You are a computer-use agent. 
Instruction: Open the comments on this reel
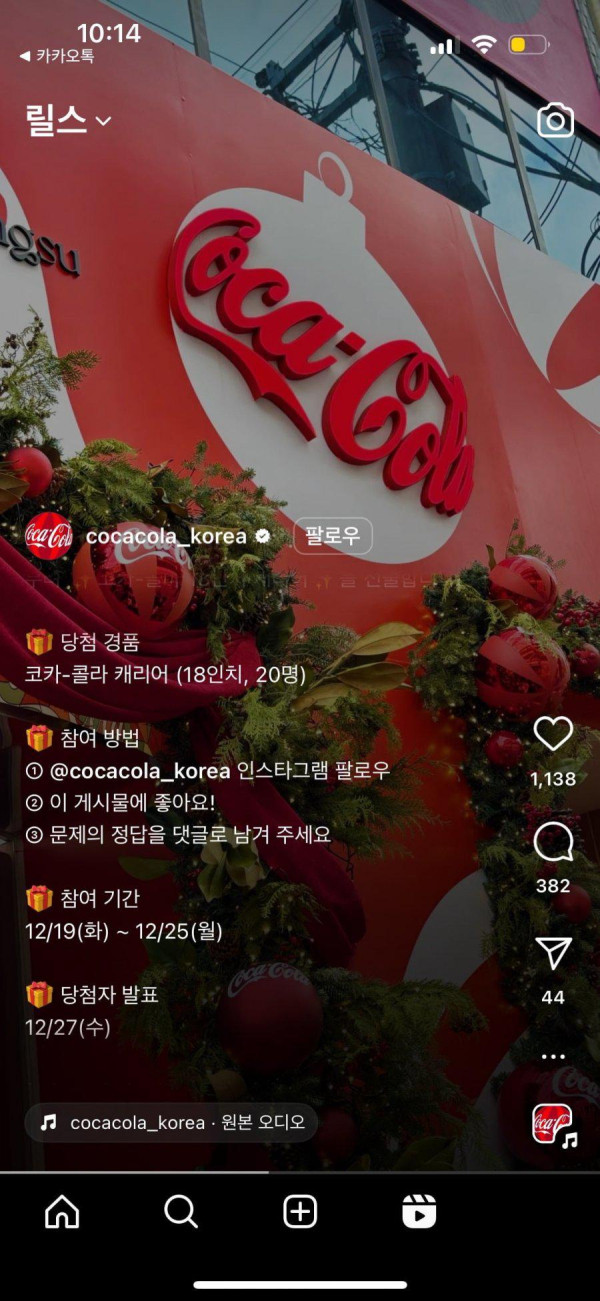[553, 843]
